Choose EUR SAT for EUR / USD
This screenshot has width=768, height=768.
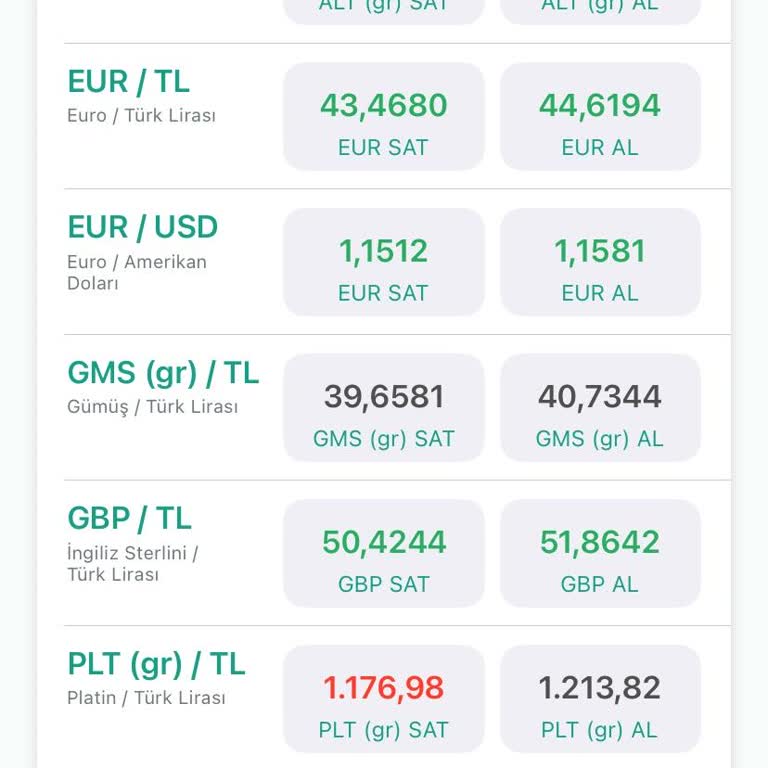(x=384, y=262)
